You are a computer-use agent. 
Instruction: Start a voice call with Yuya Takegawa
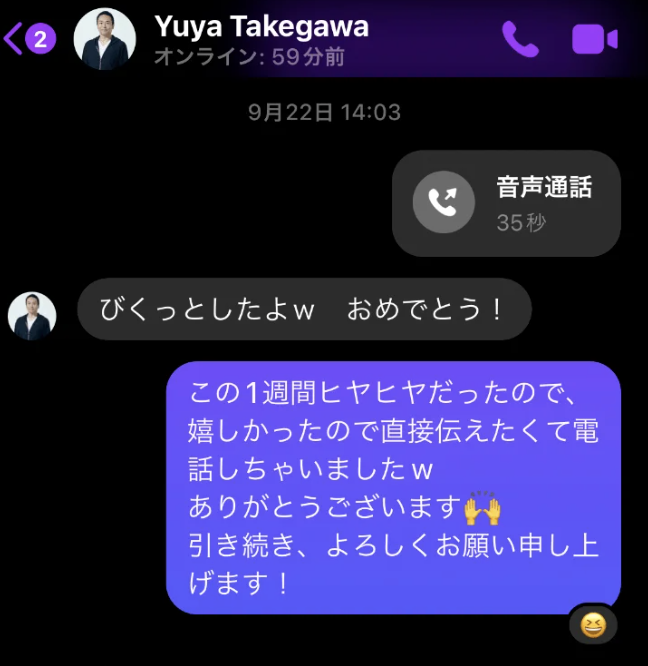click(520, 39)
